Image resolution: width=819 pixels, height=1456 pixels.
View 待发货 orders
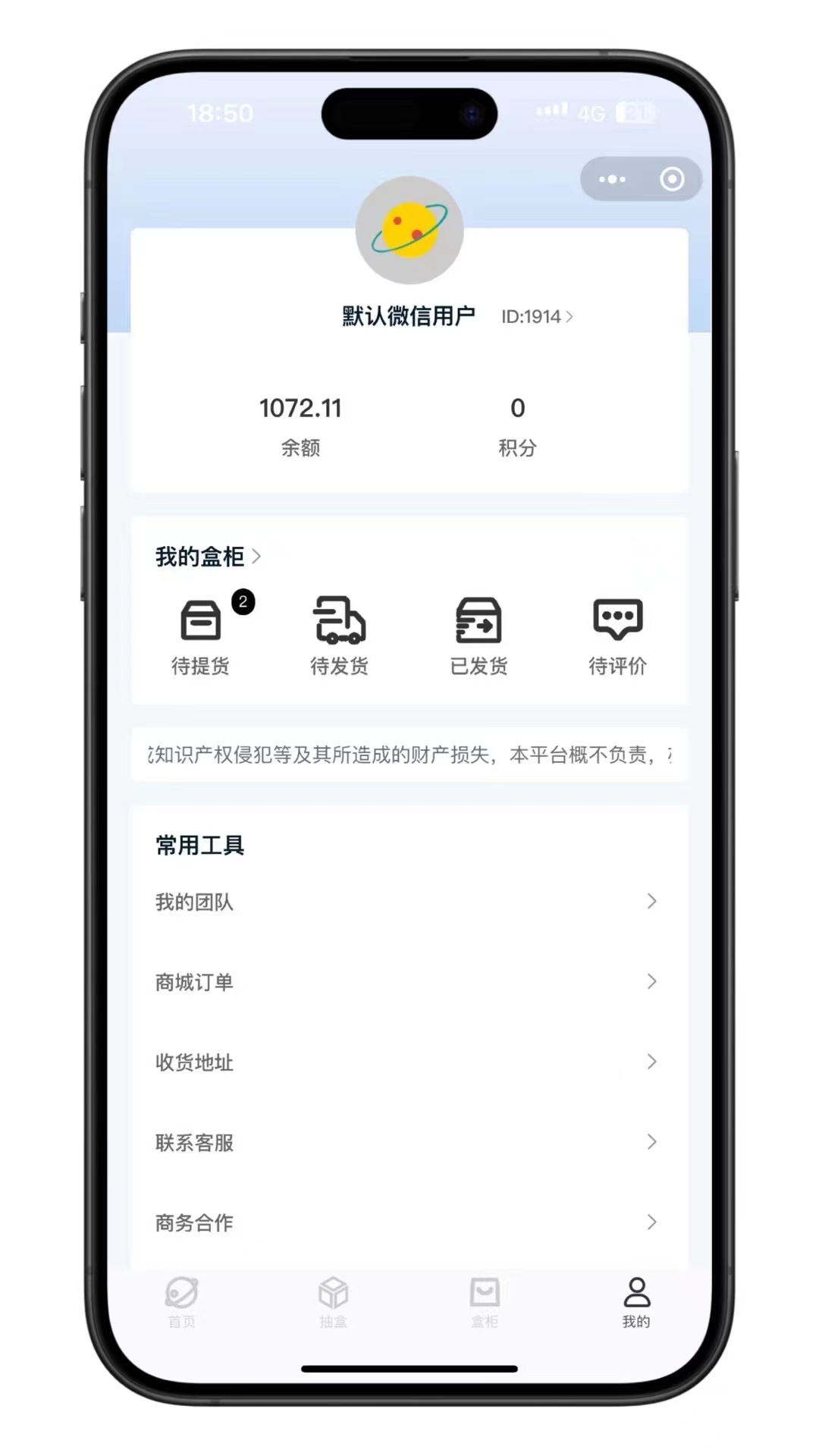point(340,635)
